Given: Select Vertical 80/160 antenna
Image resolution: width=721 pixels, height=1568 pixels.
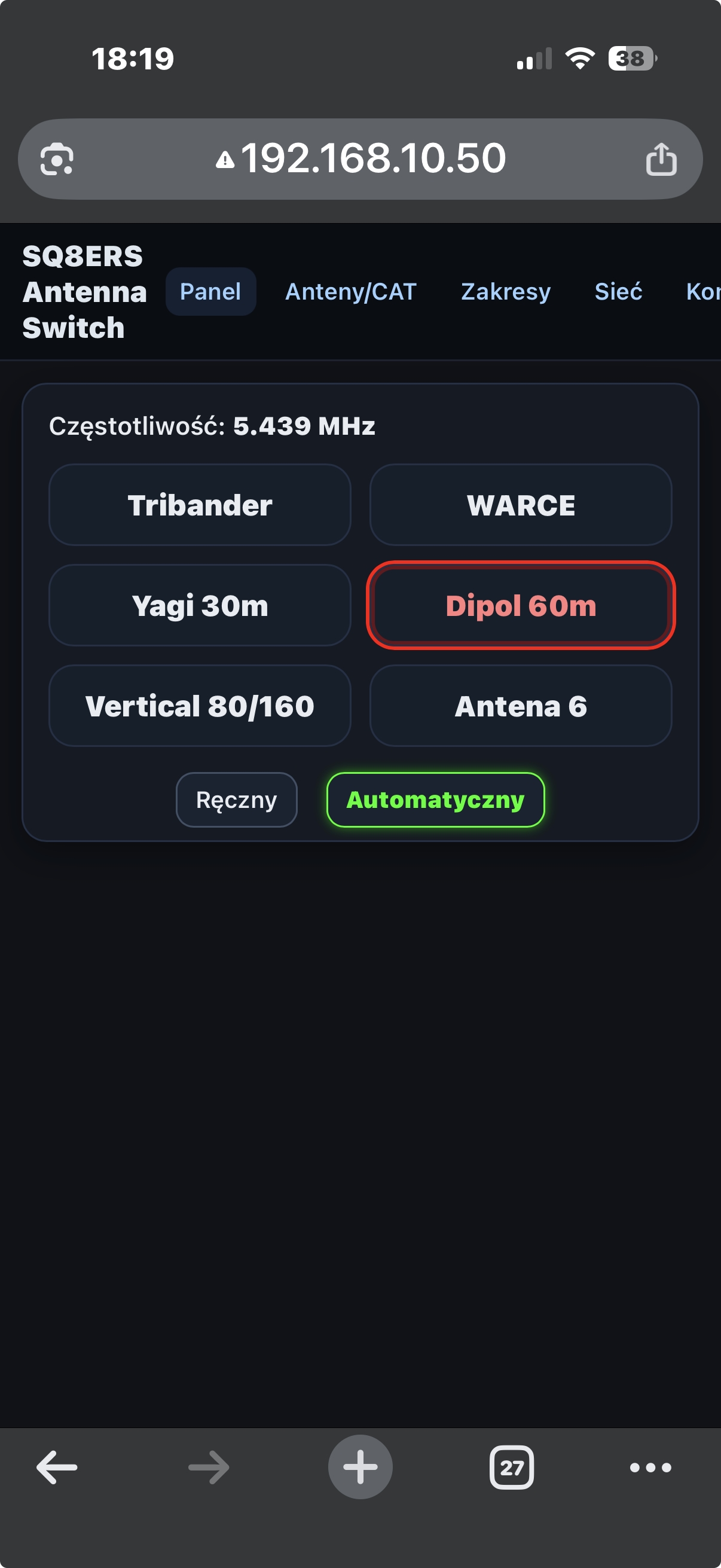Looking at the screenshot, I should pos(200,706).
